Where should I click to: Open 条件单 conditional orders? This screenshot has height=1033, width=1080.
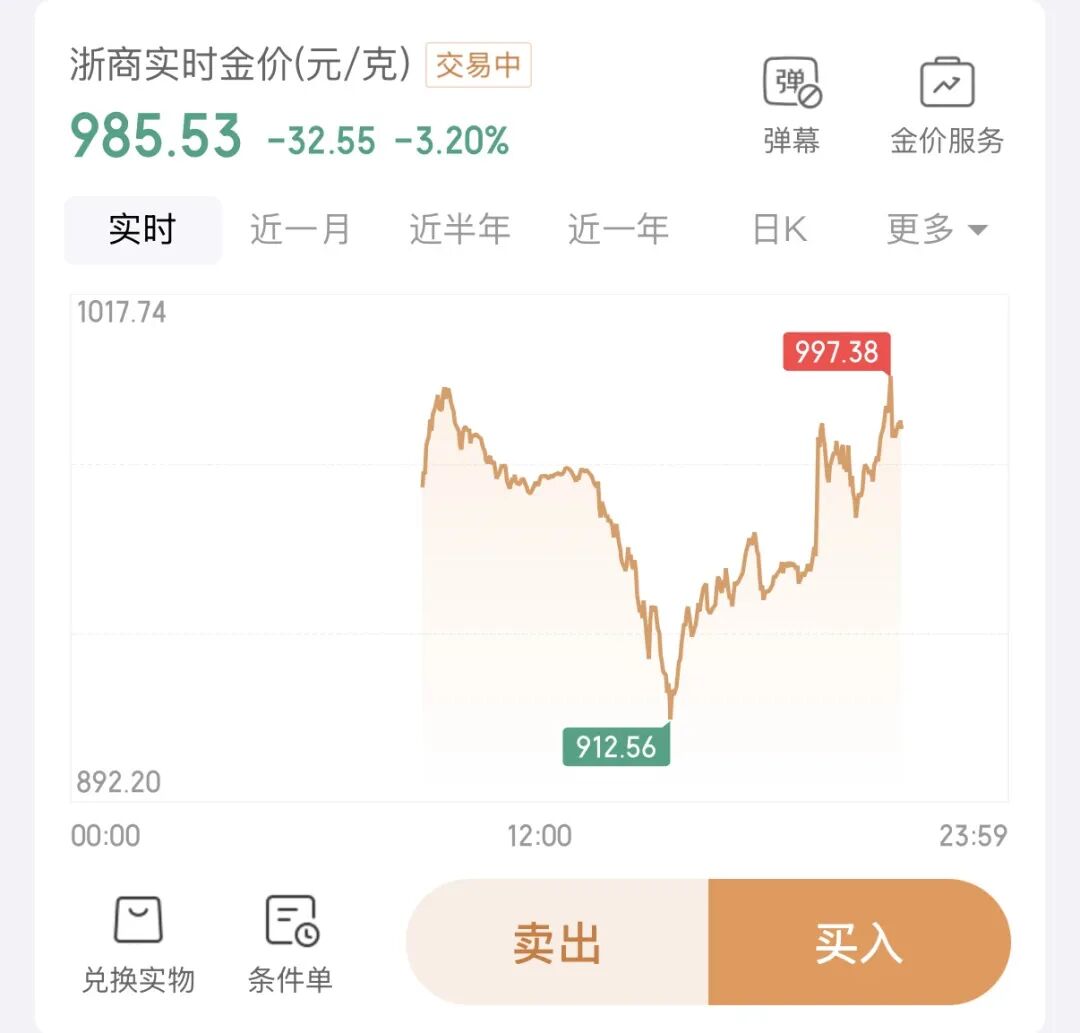click(x=290, y=942)
